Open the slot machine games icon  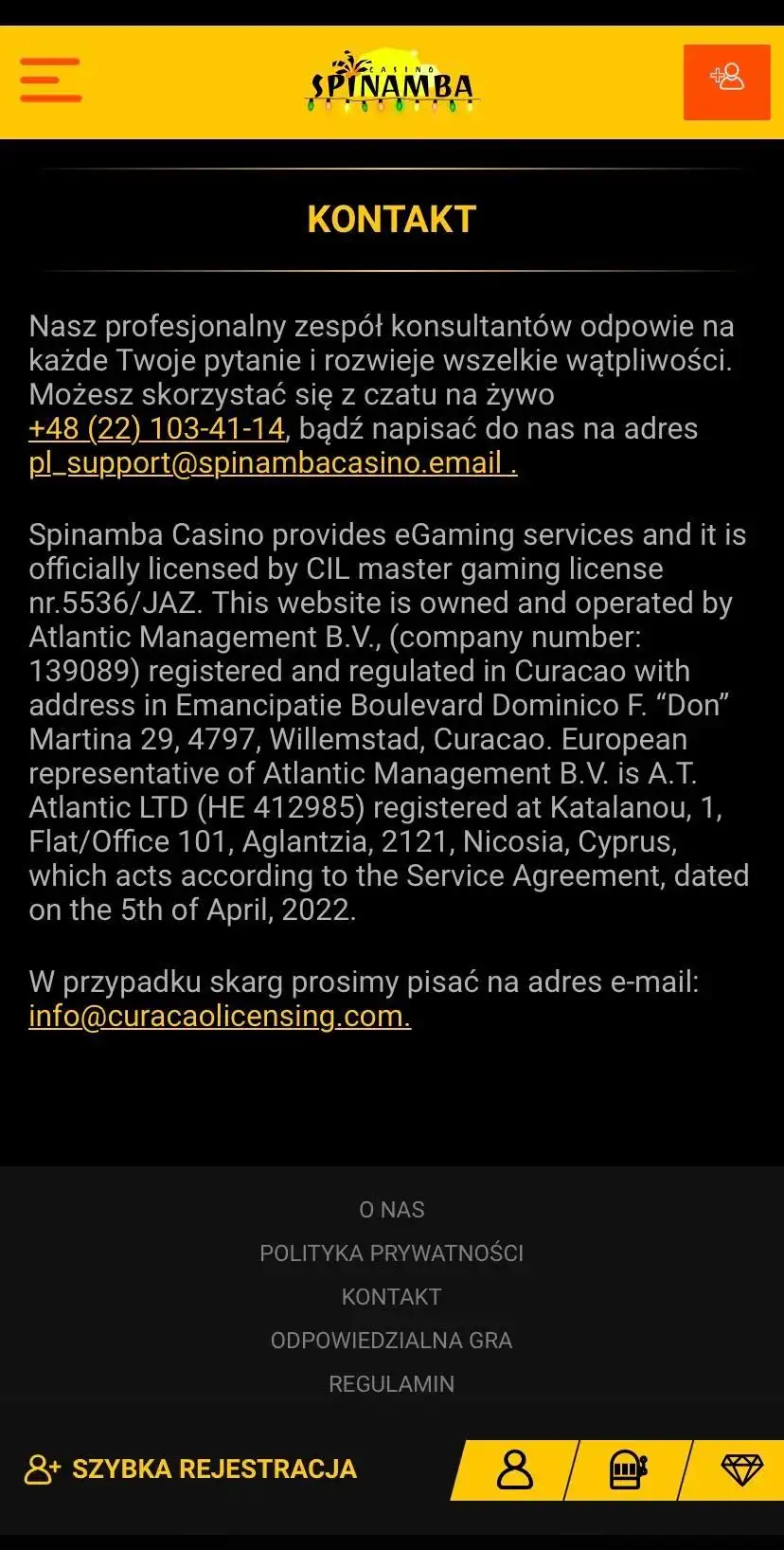coord(627,1469)
